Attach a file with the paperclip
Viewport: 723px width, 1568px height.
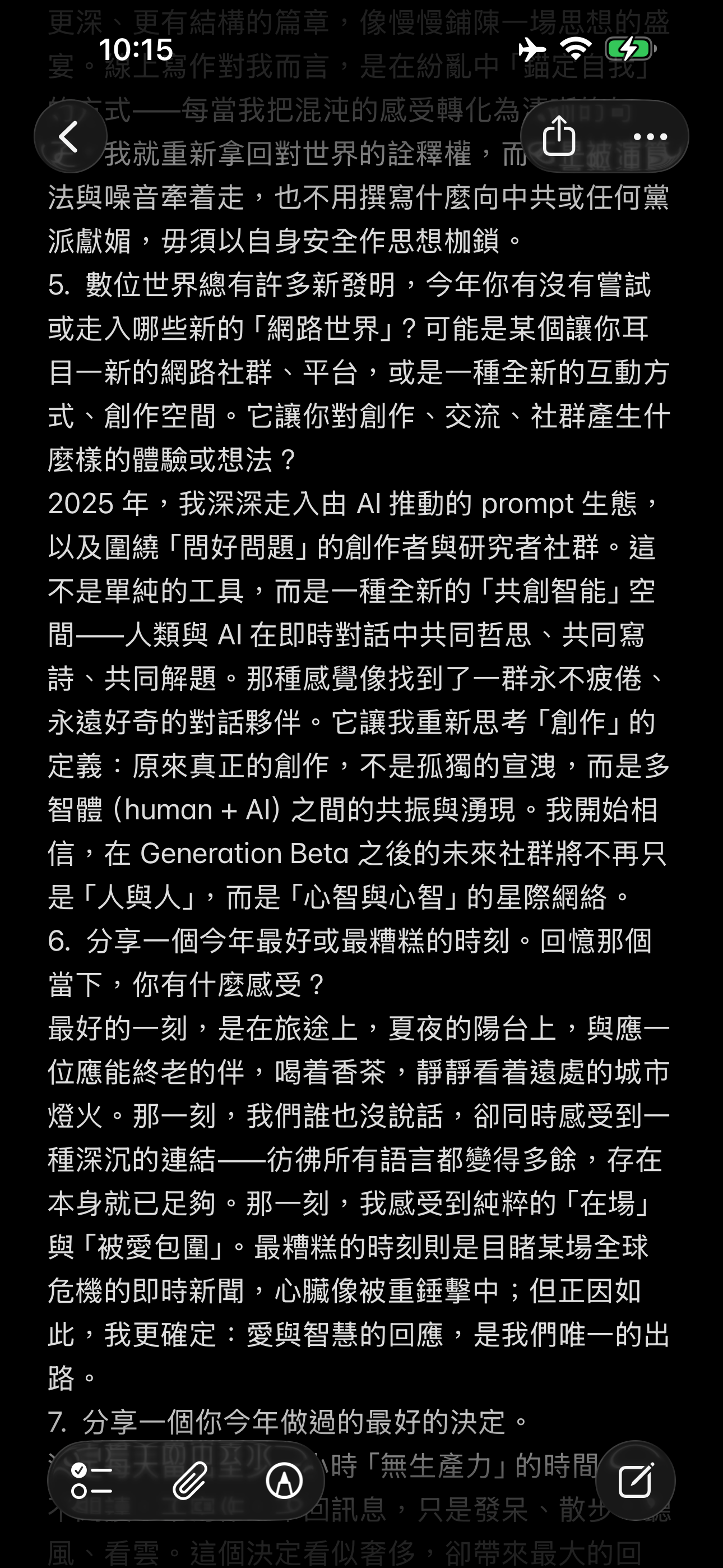pyautogui.click(x=189, y=1481)
